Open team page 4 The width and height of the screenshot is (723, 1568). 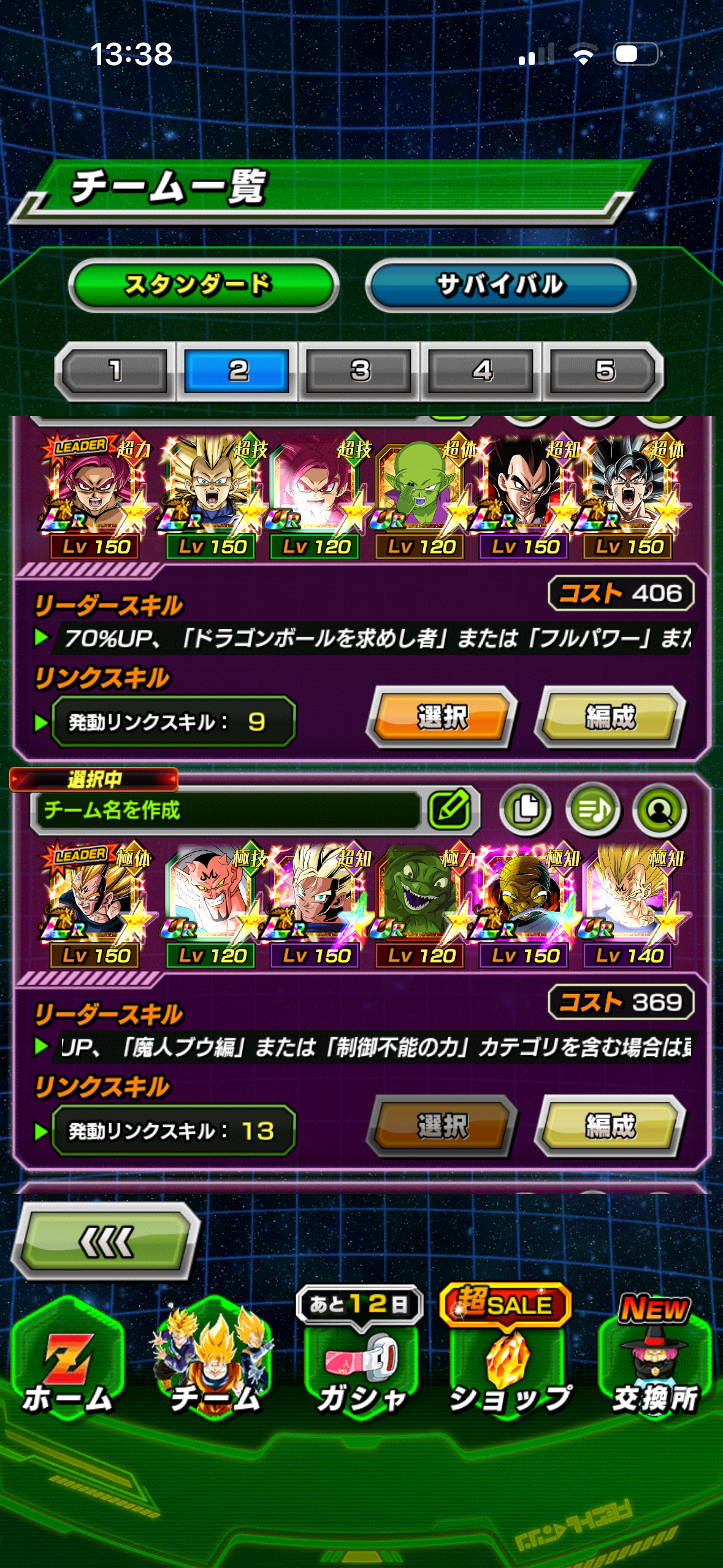(x=482, y=371)
